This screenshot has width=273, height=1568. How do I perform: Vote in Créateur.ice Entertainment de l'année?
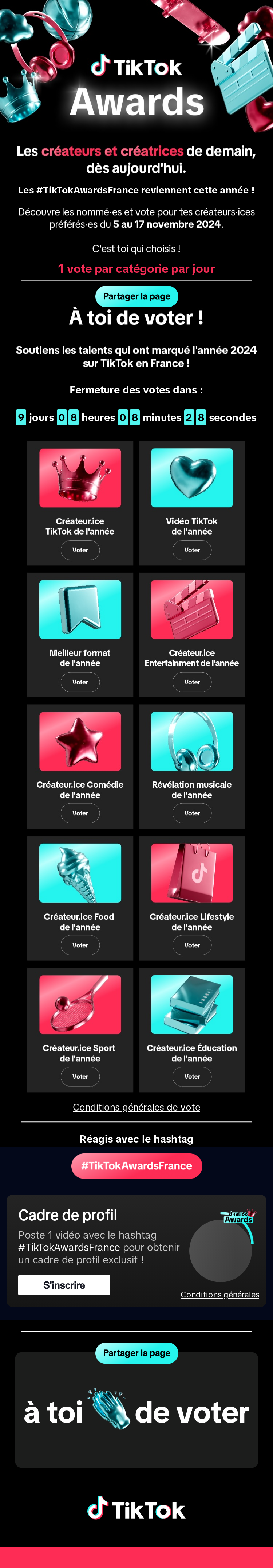192,682
